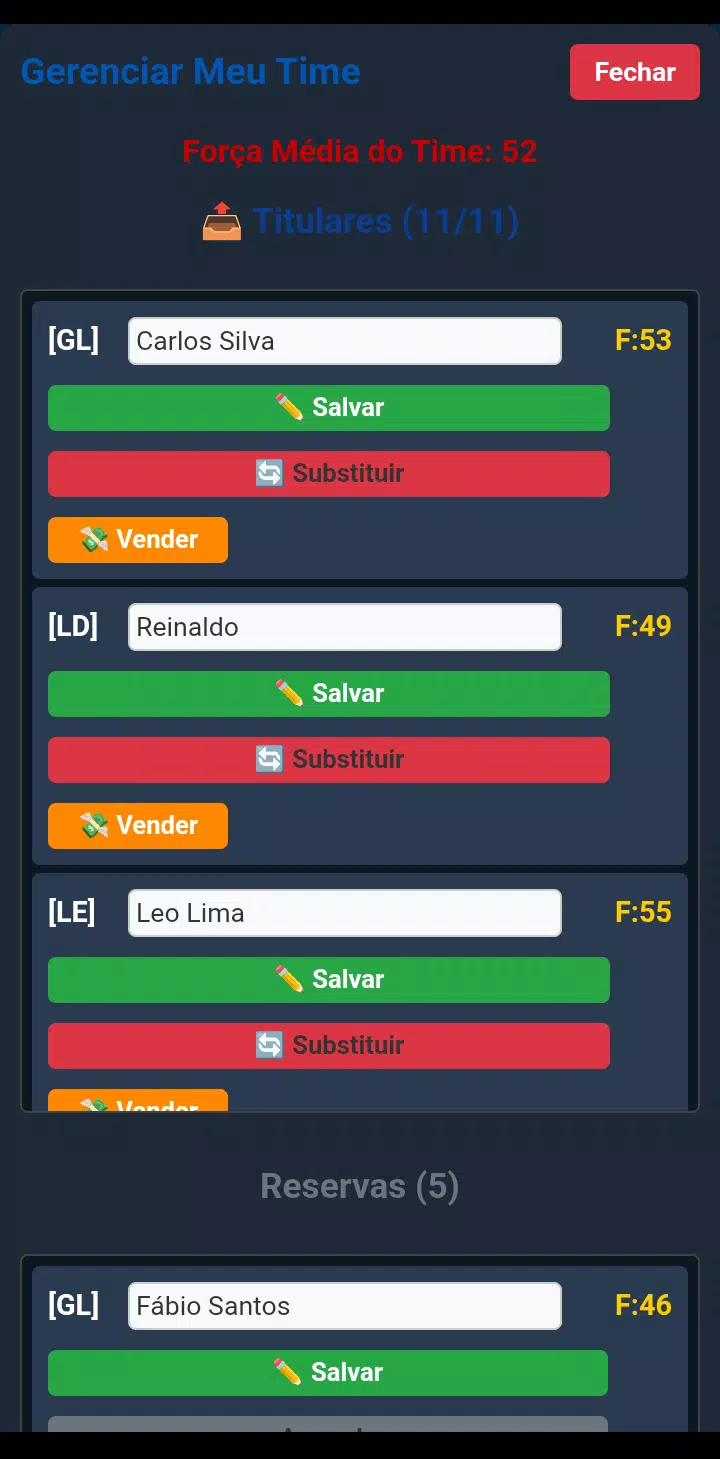Save changes for Reinaldo
Viewport: 720px width, 1459px height.
(329, 694)
